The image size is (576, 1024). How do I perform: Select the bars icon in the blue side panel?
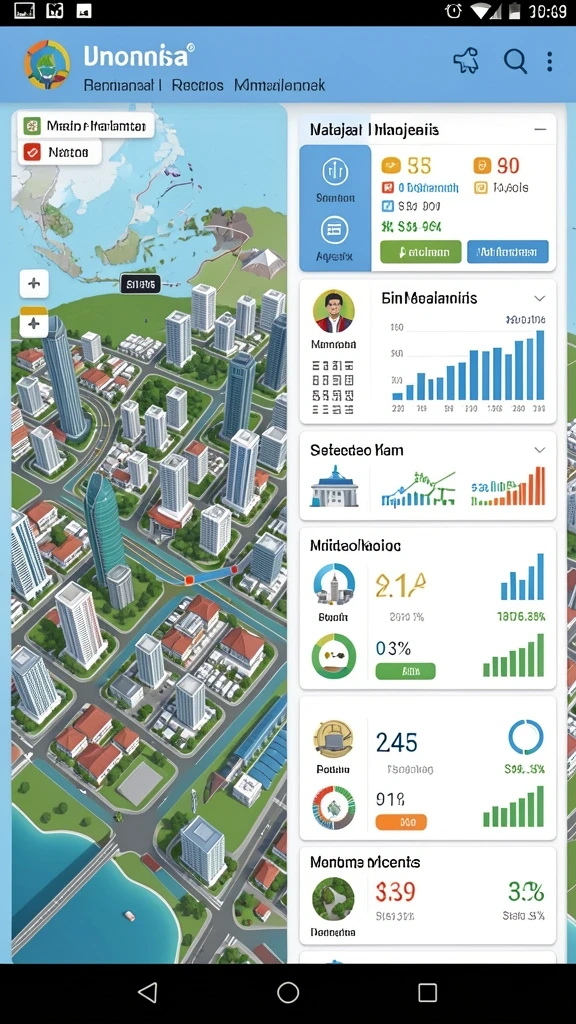point(335,172)
